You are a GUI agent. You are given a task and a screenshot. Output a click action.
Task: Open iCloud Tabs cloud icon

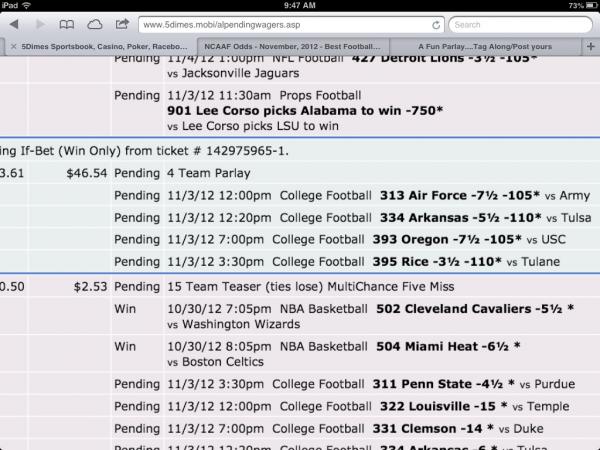95,24
